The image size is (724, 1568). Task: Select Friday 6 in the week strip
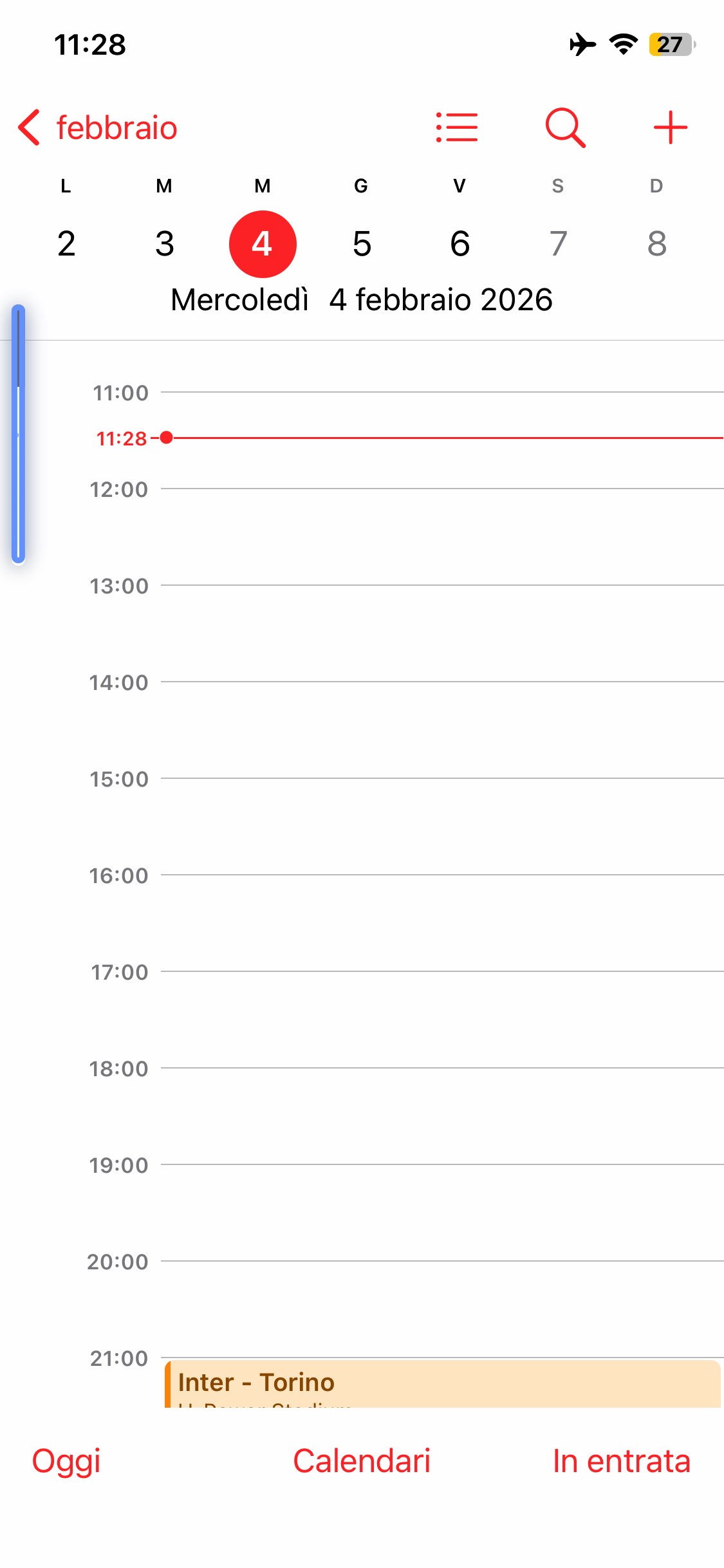click(x=459, y=244)
